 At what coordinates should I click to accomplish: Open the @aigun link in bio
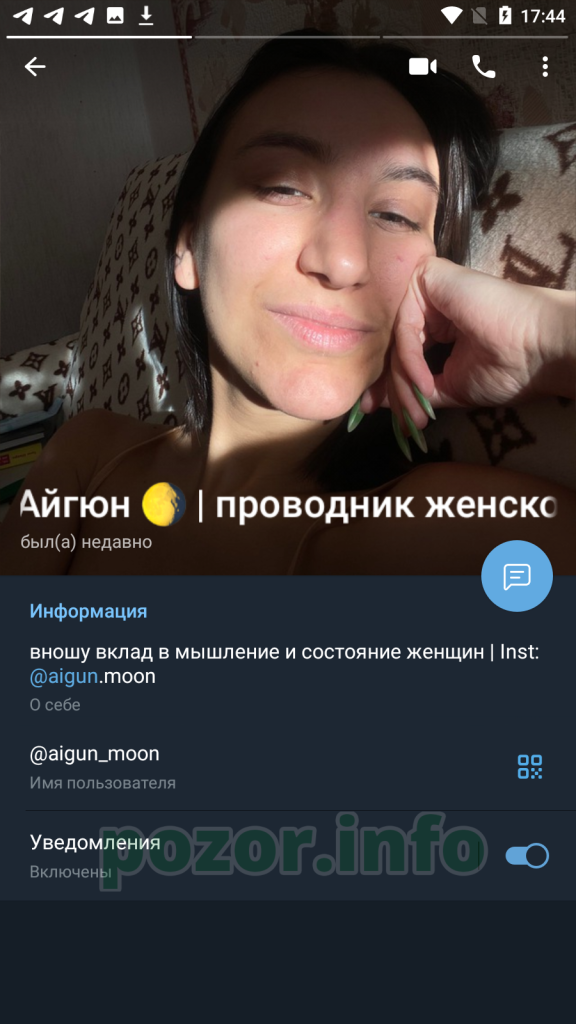click(64, 677)
